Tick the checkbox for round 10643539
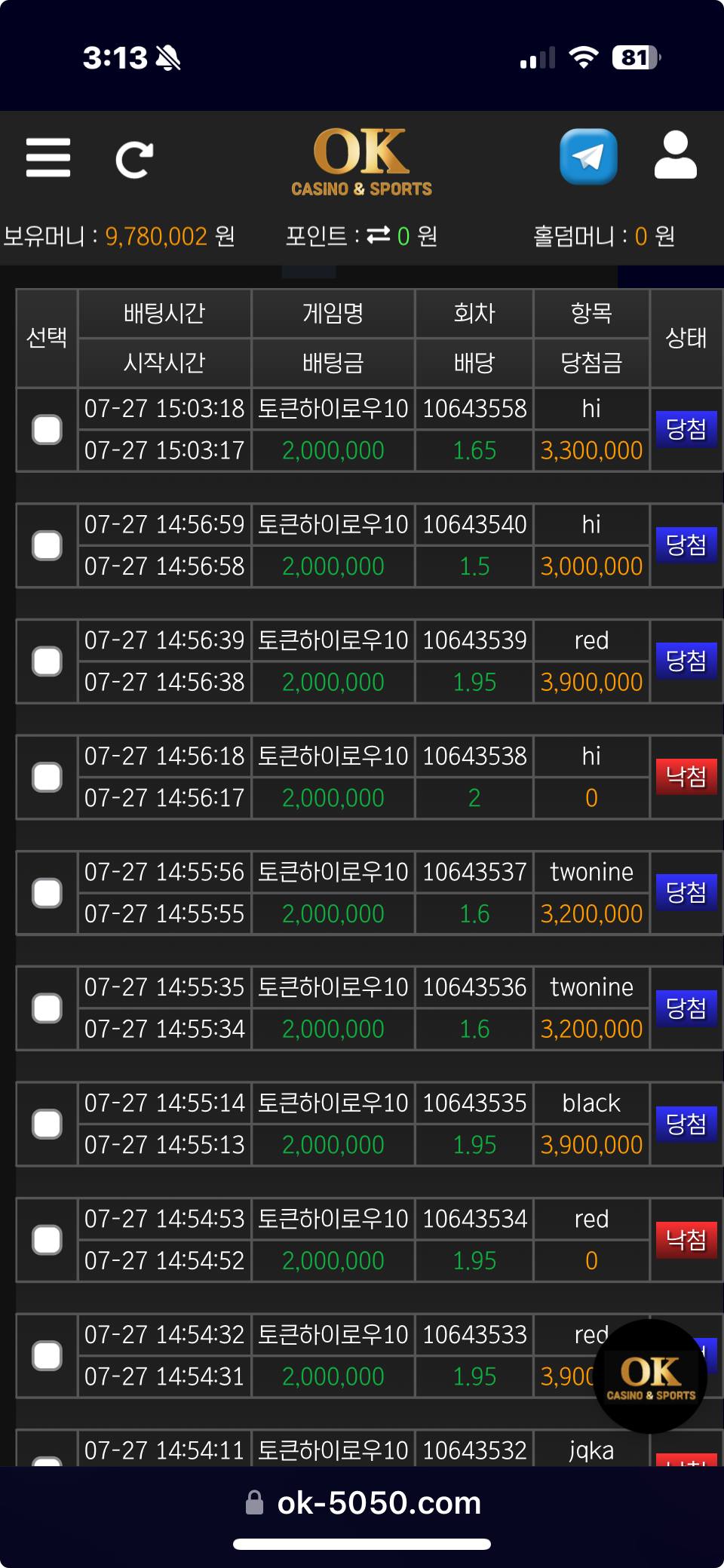Image resolution: width=724 pixels, height=1568 pixels. (x=47, y=661)
